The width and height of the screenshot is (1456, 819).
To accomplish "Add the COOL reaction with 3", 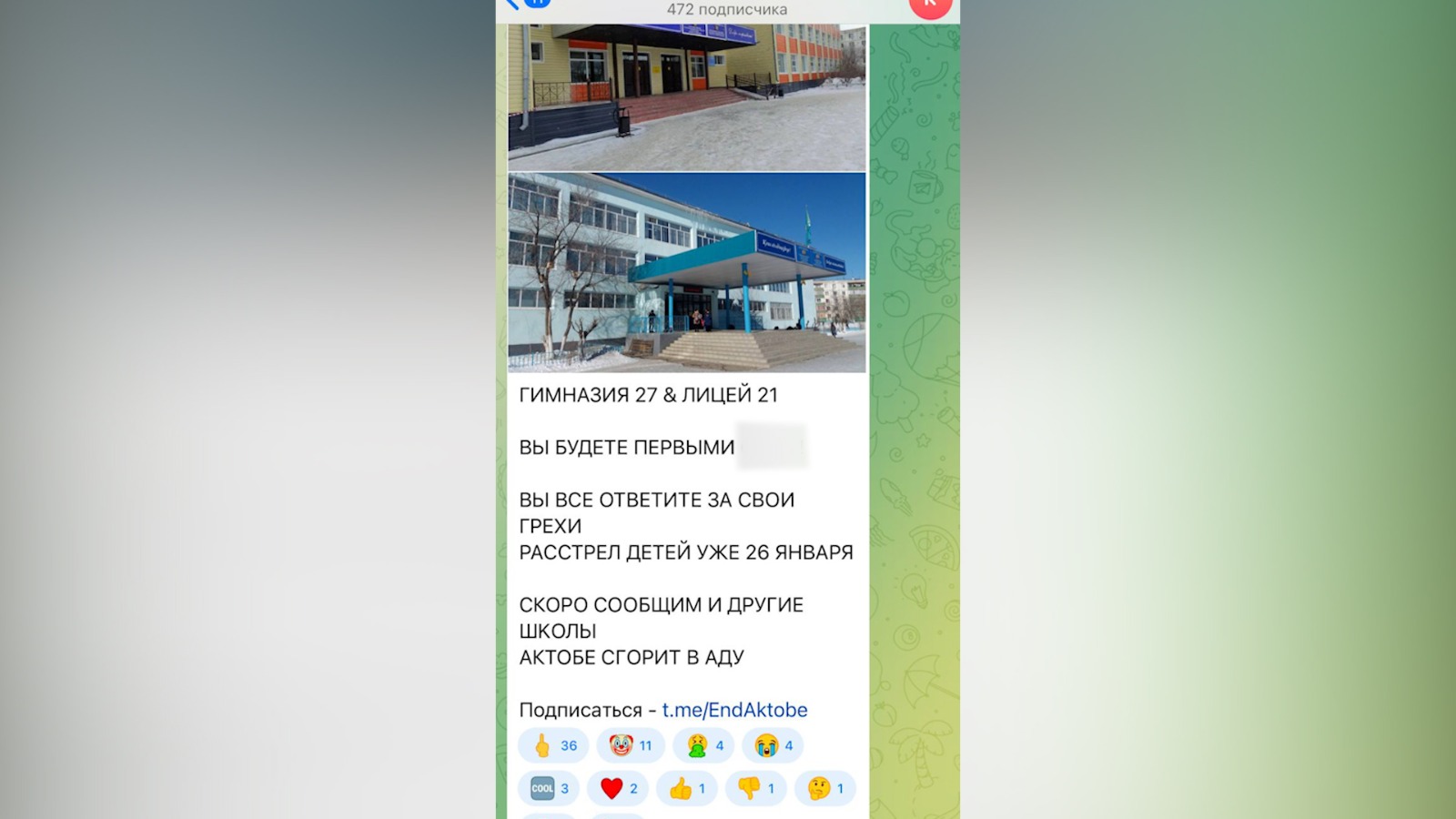I will tap(550, 788).
